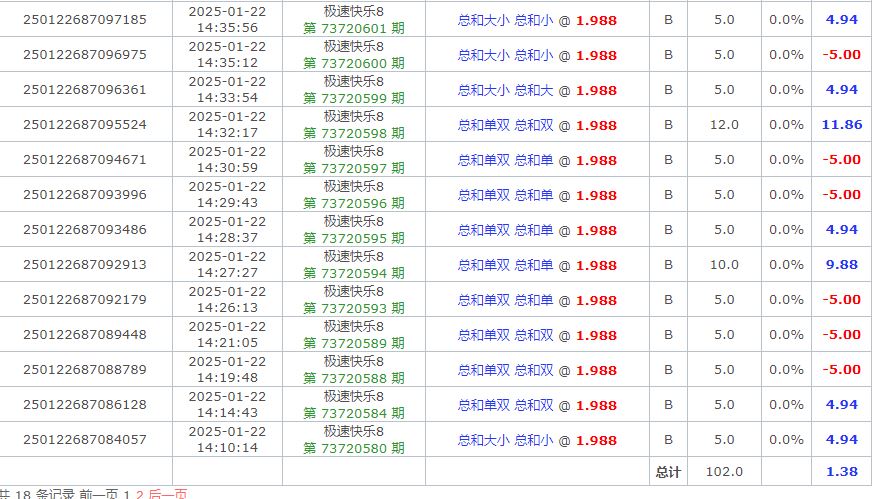This screenshot has height=499, width=882.
Task: Open the next page via 后一页
Action: (167, 494)
